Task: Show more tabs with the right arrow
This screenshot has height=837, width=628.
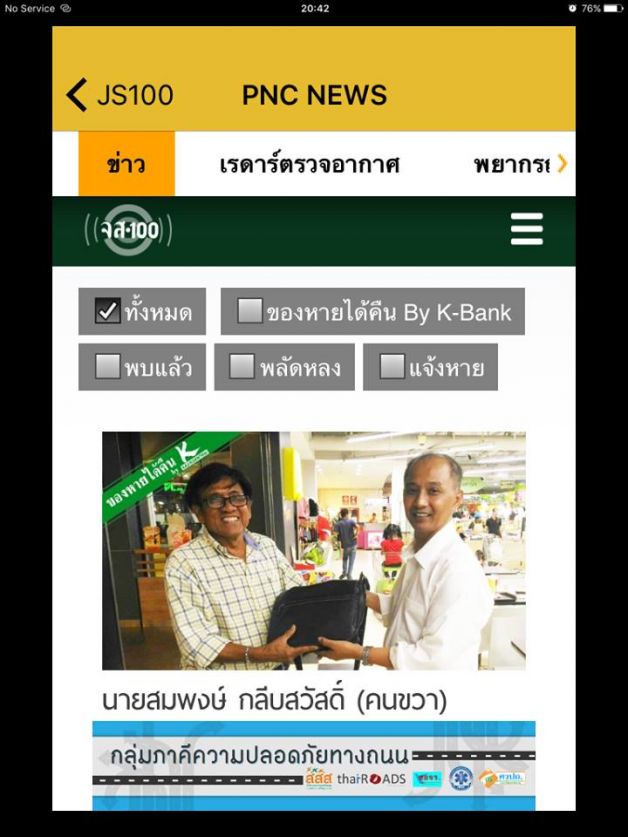Action: pyautogui.click(x=563, y=163)
